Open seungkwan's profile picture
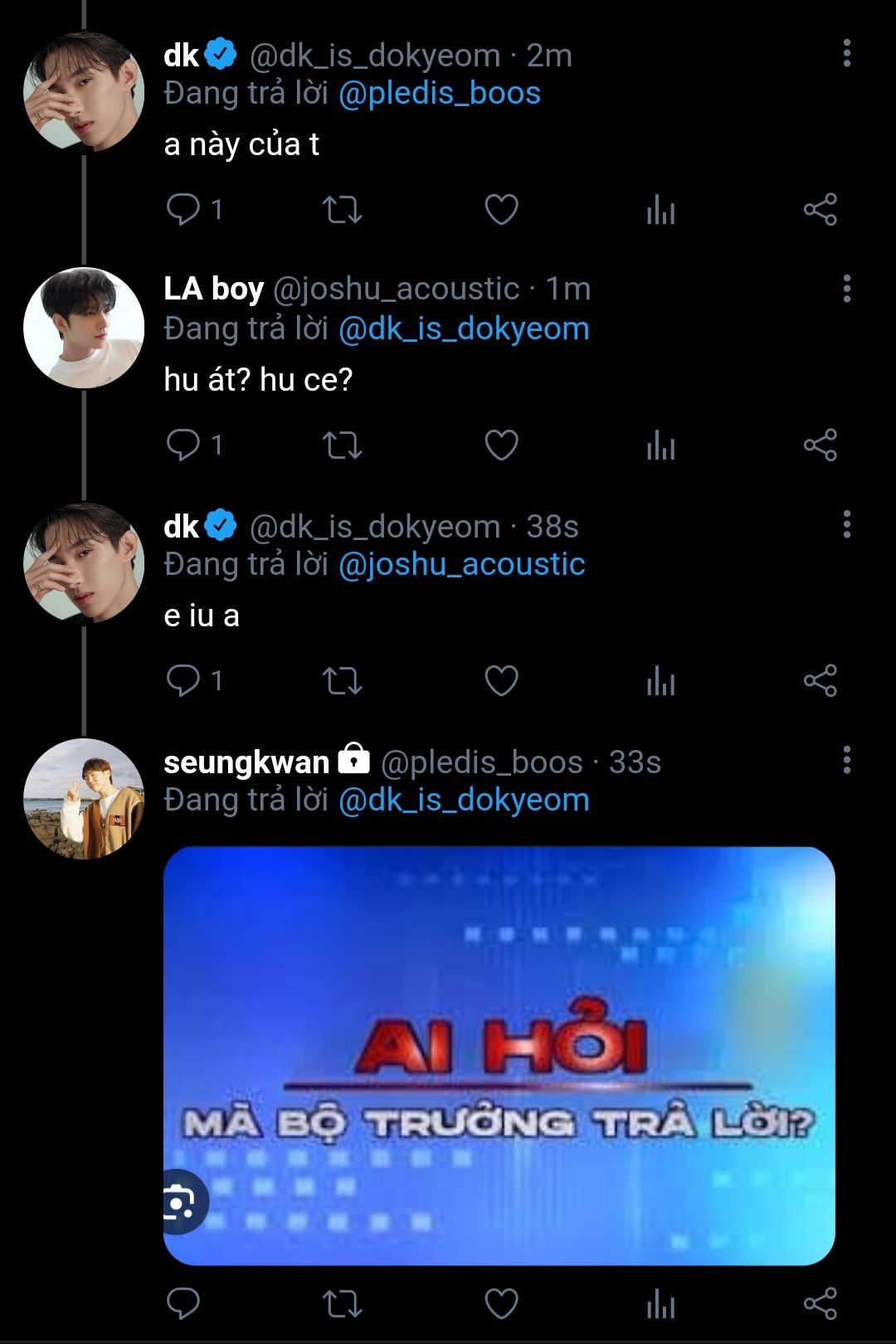896x1344 pixels. pos(84,799)
